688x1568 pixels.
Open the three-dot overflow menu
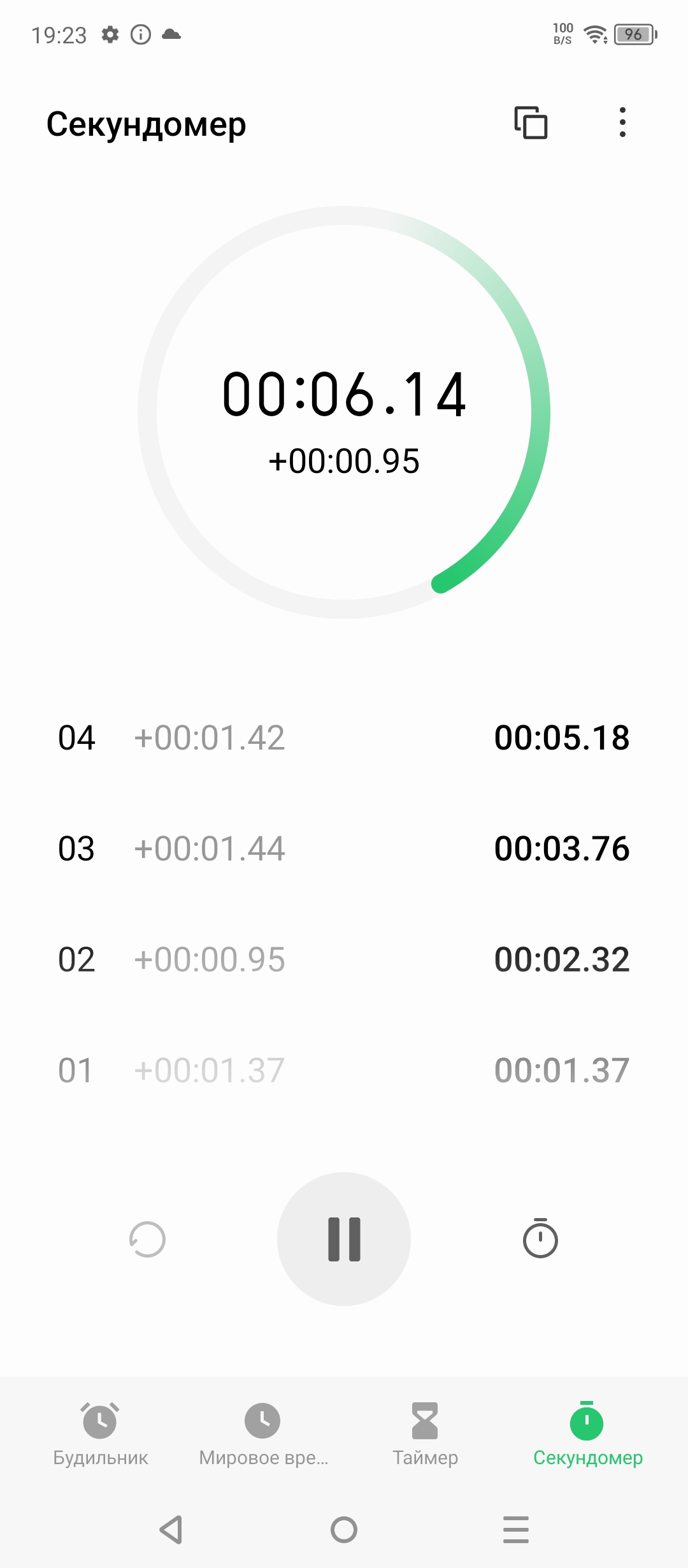pyautogui.click(x=622, y=122)
